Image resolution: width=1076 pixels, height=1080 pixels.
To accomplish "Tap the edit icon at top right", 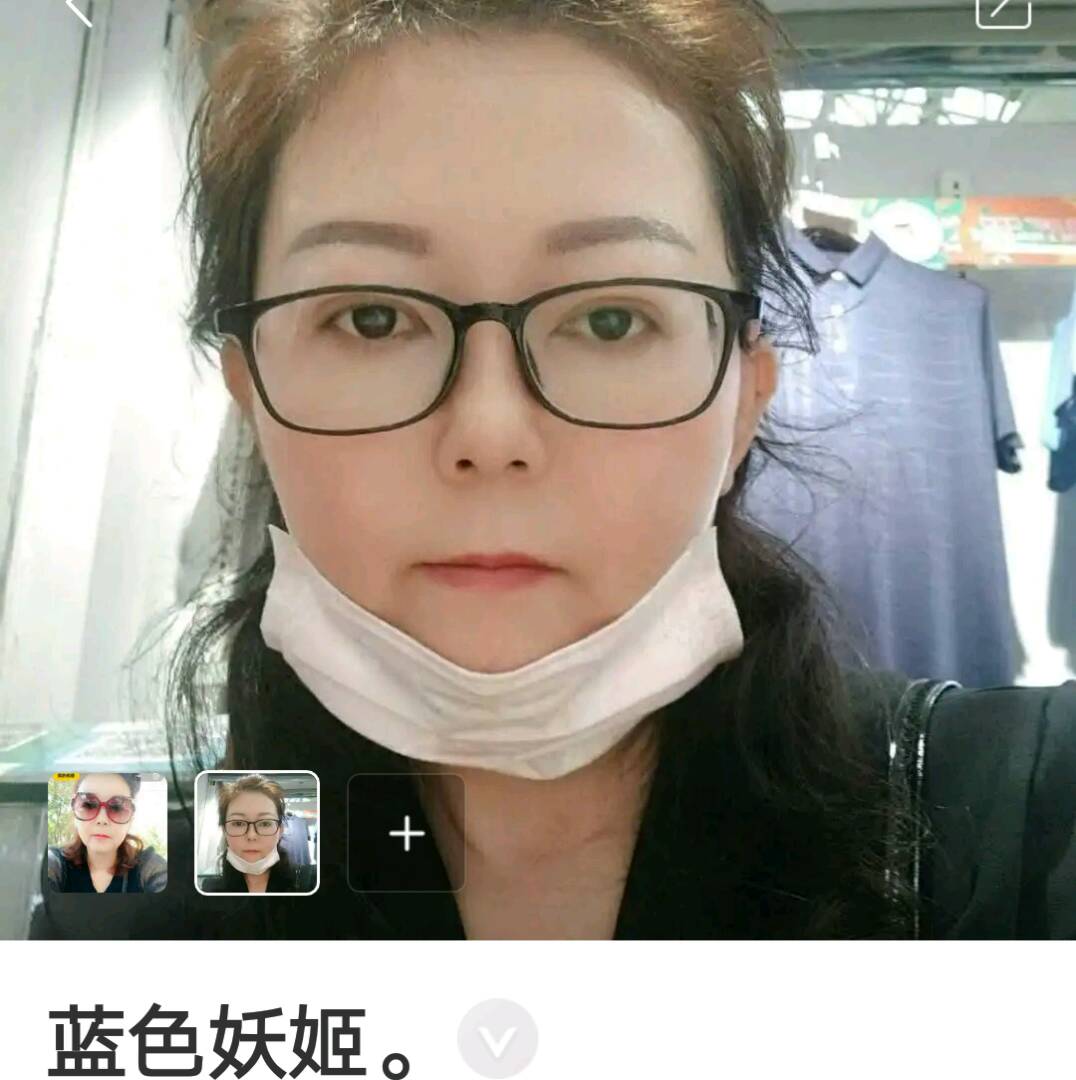I will (1002, 10).
